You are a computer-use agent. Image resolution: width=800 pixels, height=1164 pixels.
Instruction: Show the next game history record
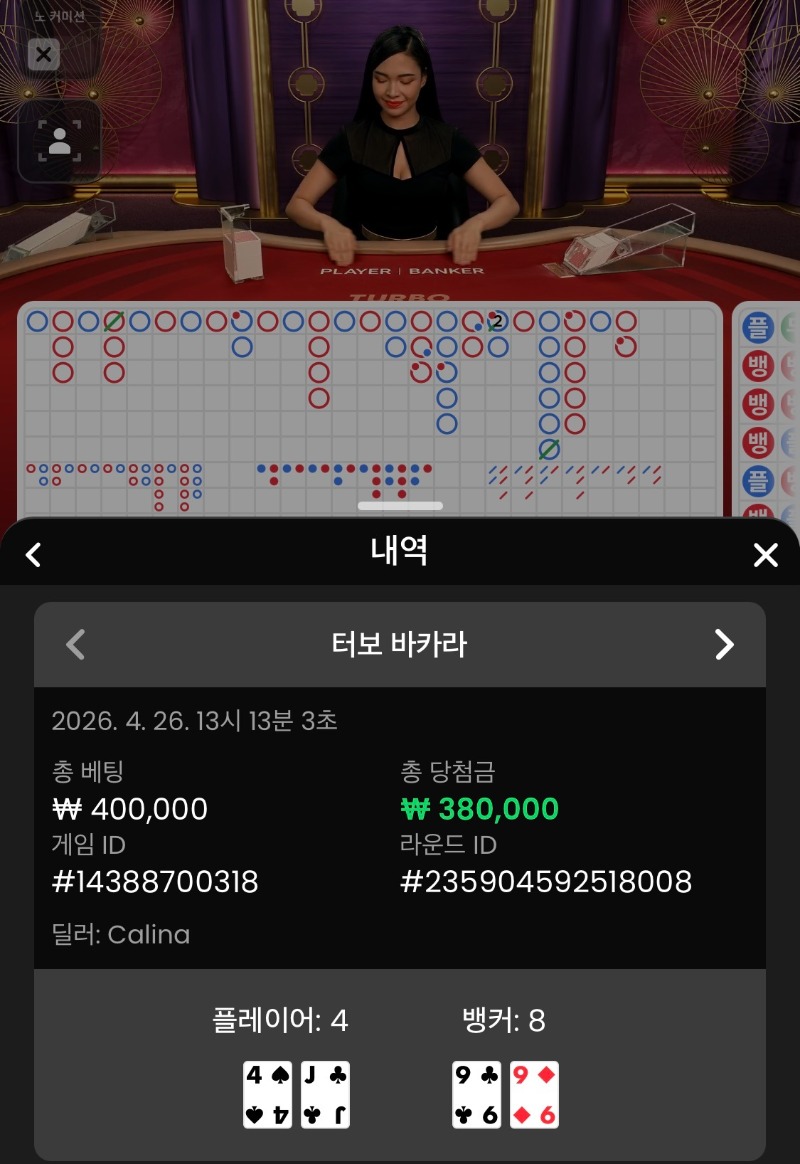click(x=724, y=645)
